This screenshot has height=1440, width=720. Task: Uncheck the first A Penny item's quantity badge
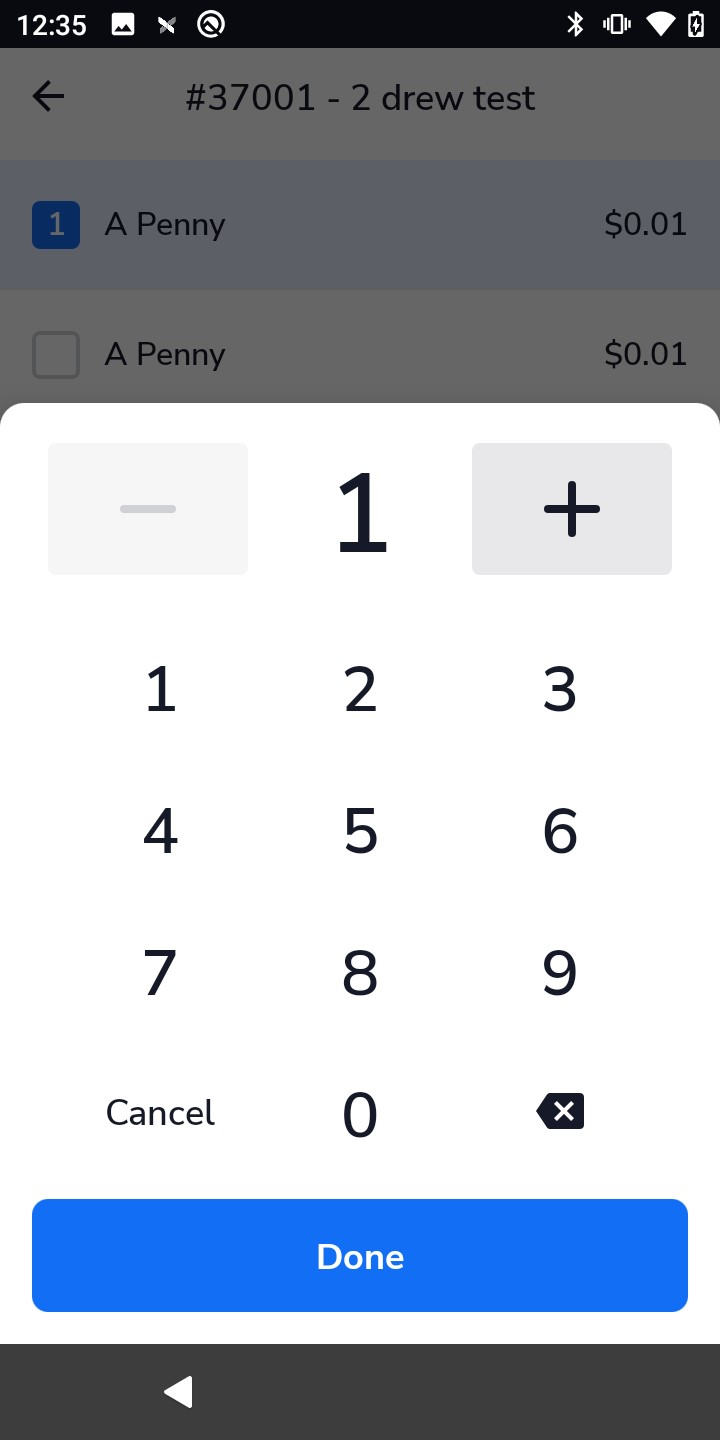(x=56, y=225)
